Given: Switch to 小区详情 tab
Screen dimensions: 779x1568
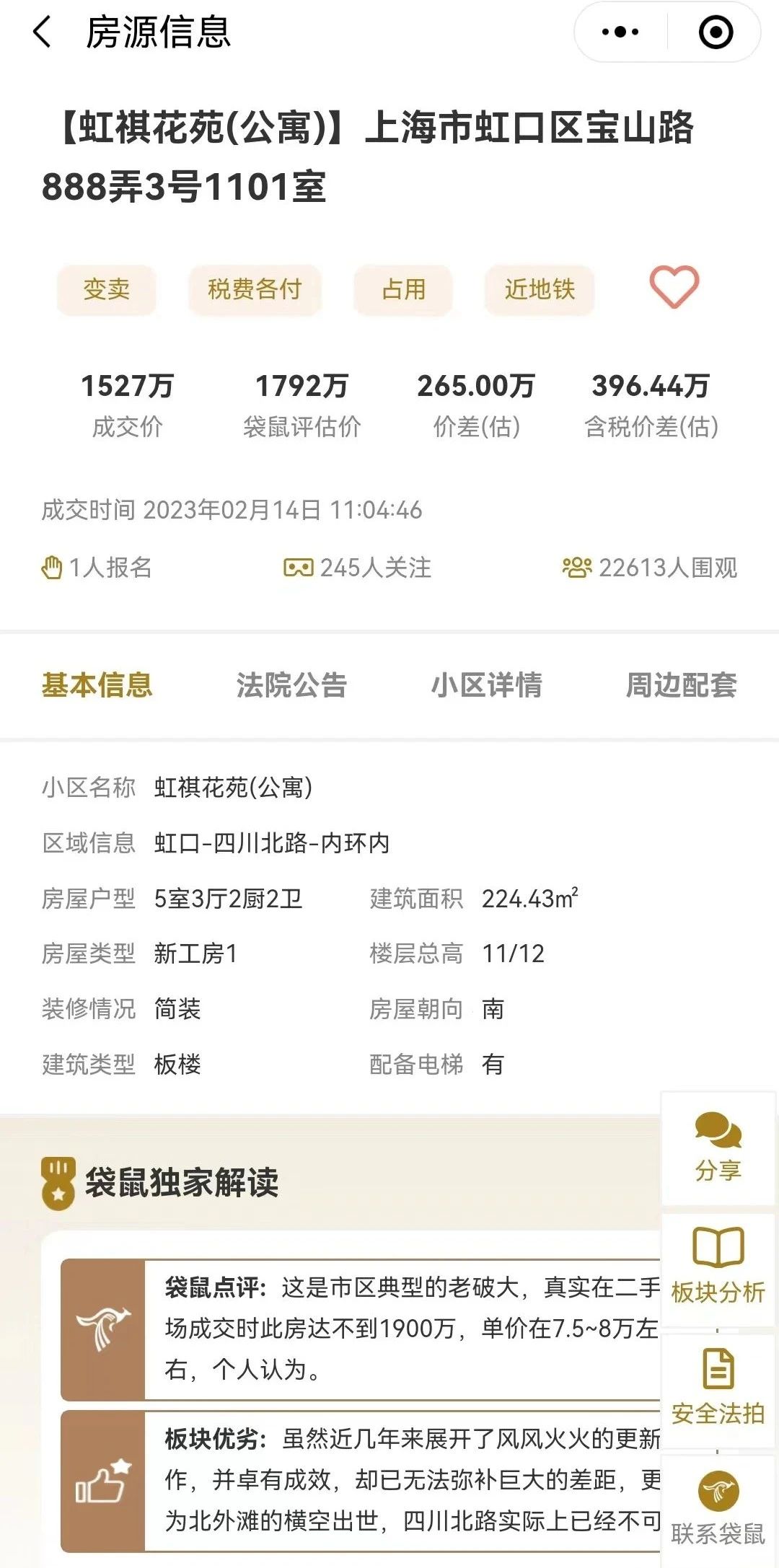Looking at the screenshot, I should 486,685.
